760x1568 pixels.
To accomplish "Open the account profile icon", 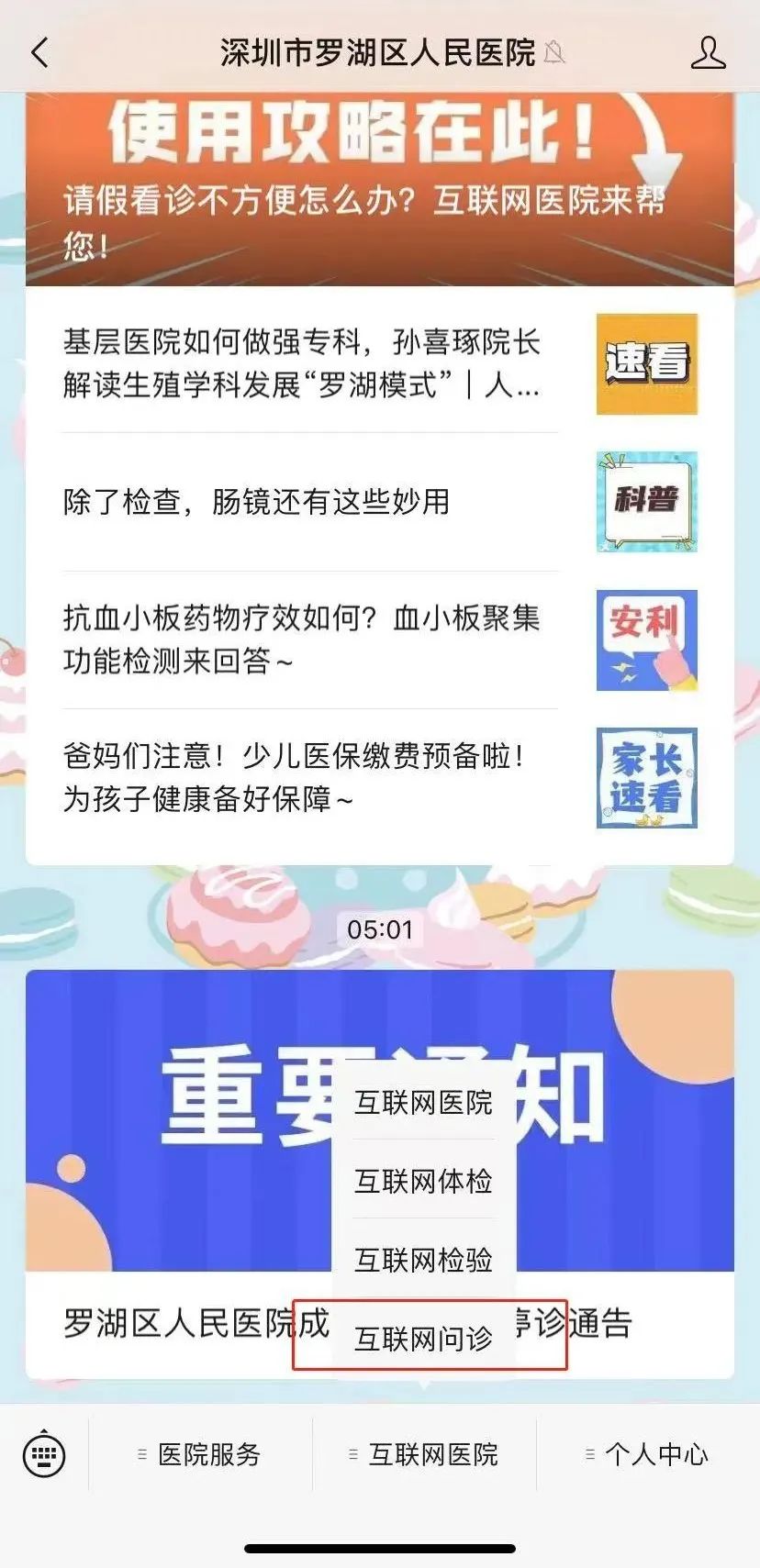I will click(708, 53).
